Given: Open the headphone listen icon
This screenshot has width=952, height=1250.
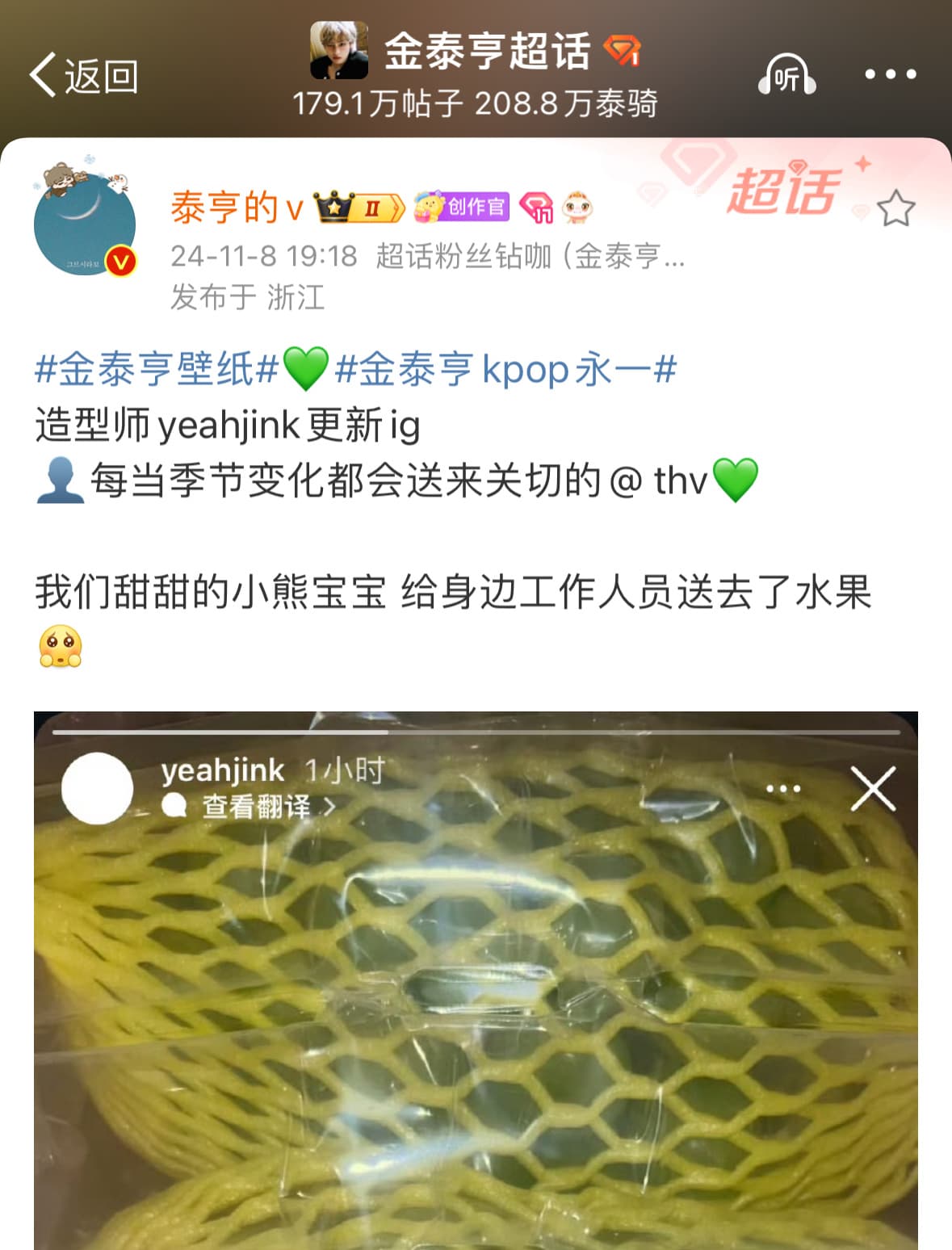Looking at the screenshot, I should [x=786, y=75].
